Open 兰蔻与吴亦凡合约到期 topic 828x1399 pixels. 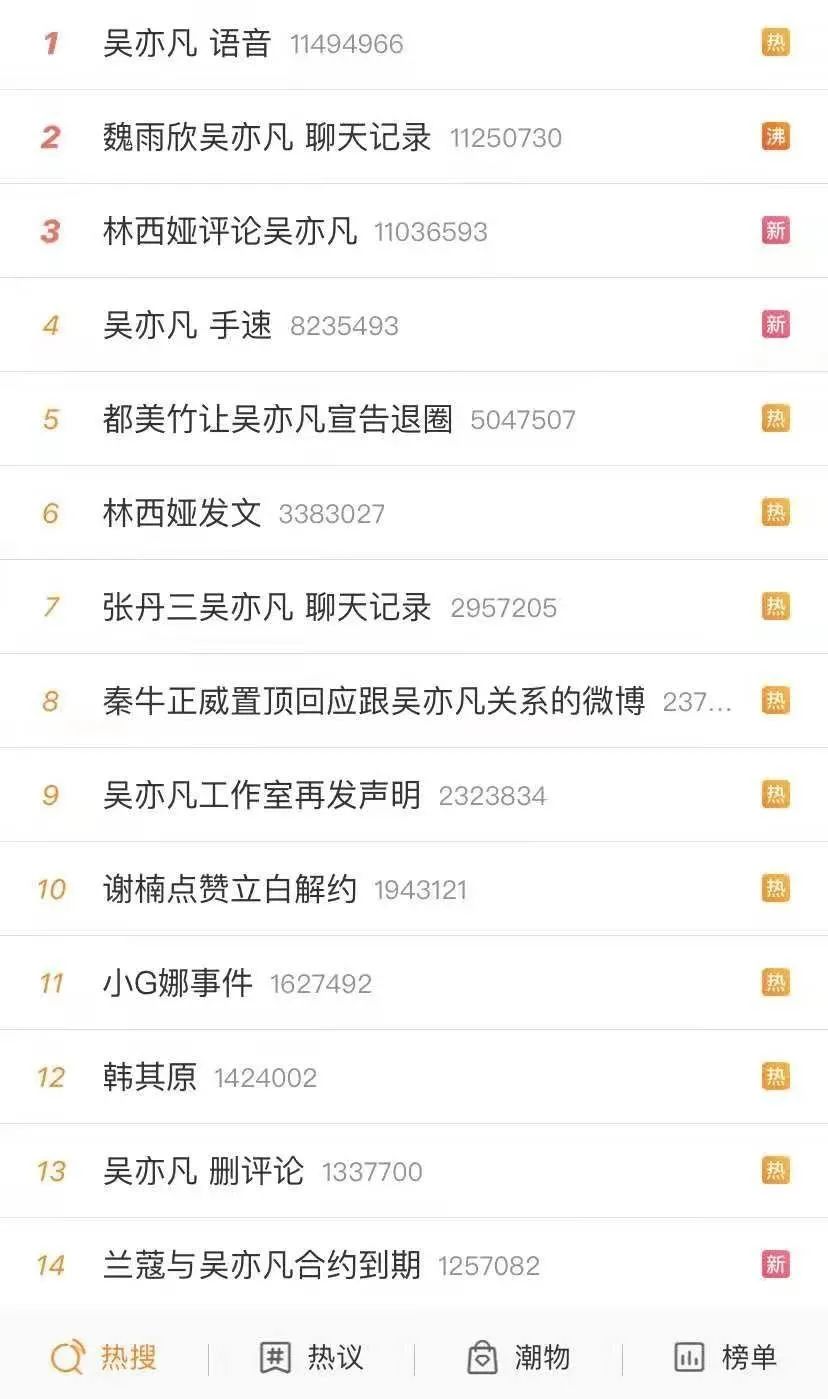pyautogui.click(x=262, y=1265)
